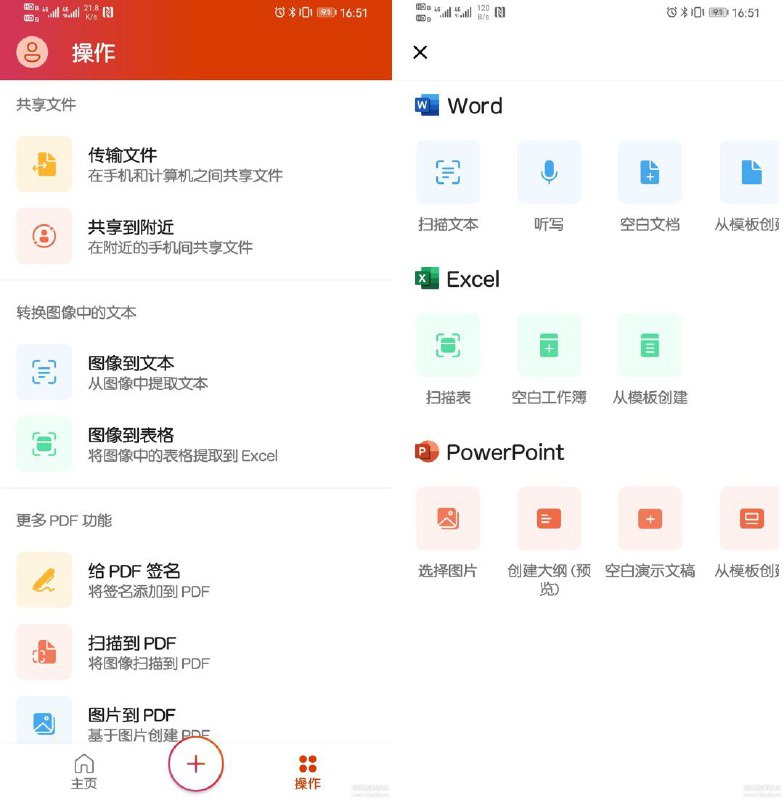This screenshot has height=800, width=784.
Task: Open 听写 (Dictate) in the Word section
Action: point(547,171)
